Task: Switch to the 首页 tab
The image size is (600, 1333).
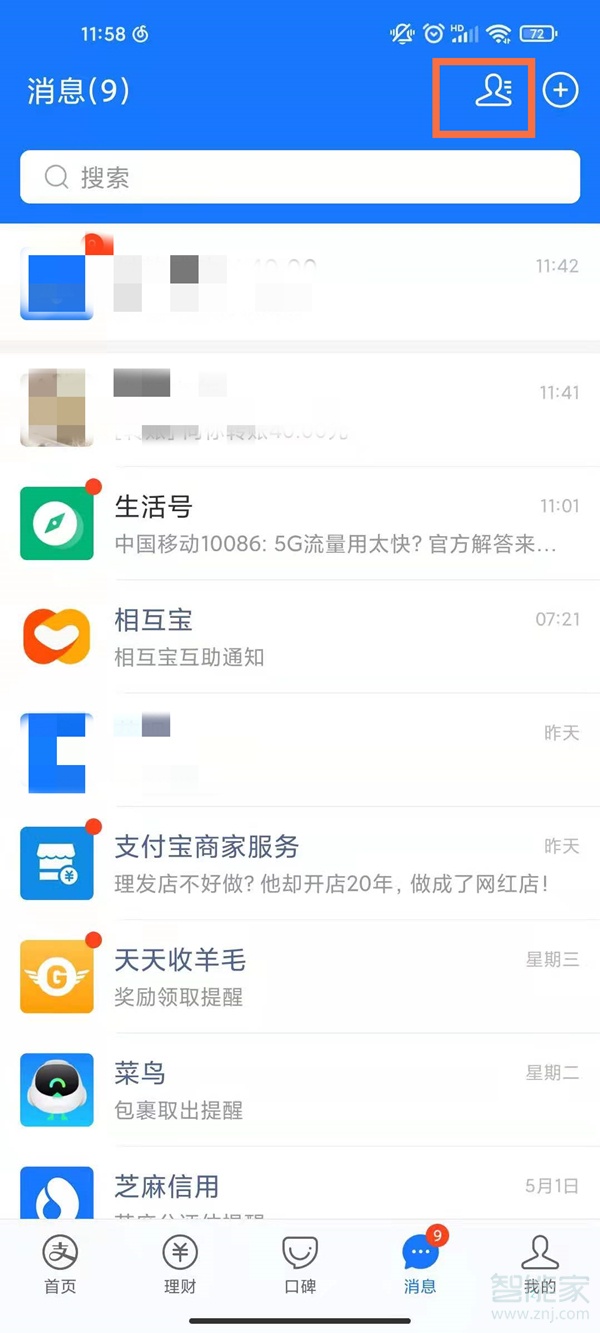Action: (x=60, y=1265)
